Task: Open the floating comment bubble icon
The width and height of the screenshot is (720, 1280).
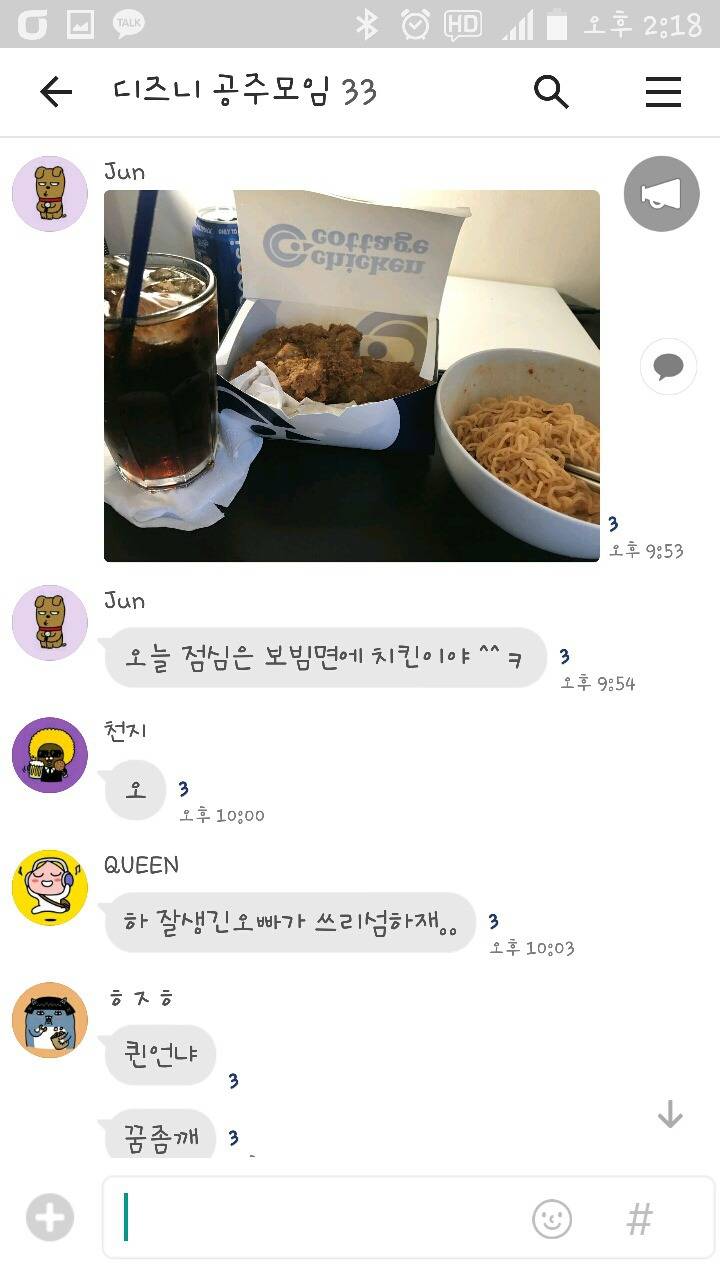Action: 668,366
